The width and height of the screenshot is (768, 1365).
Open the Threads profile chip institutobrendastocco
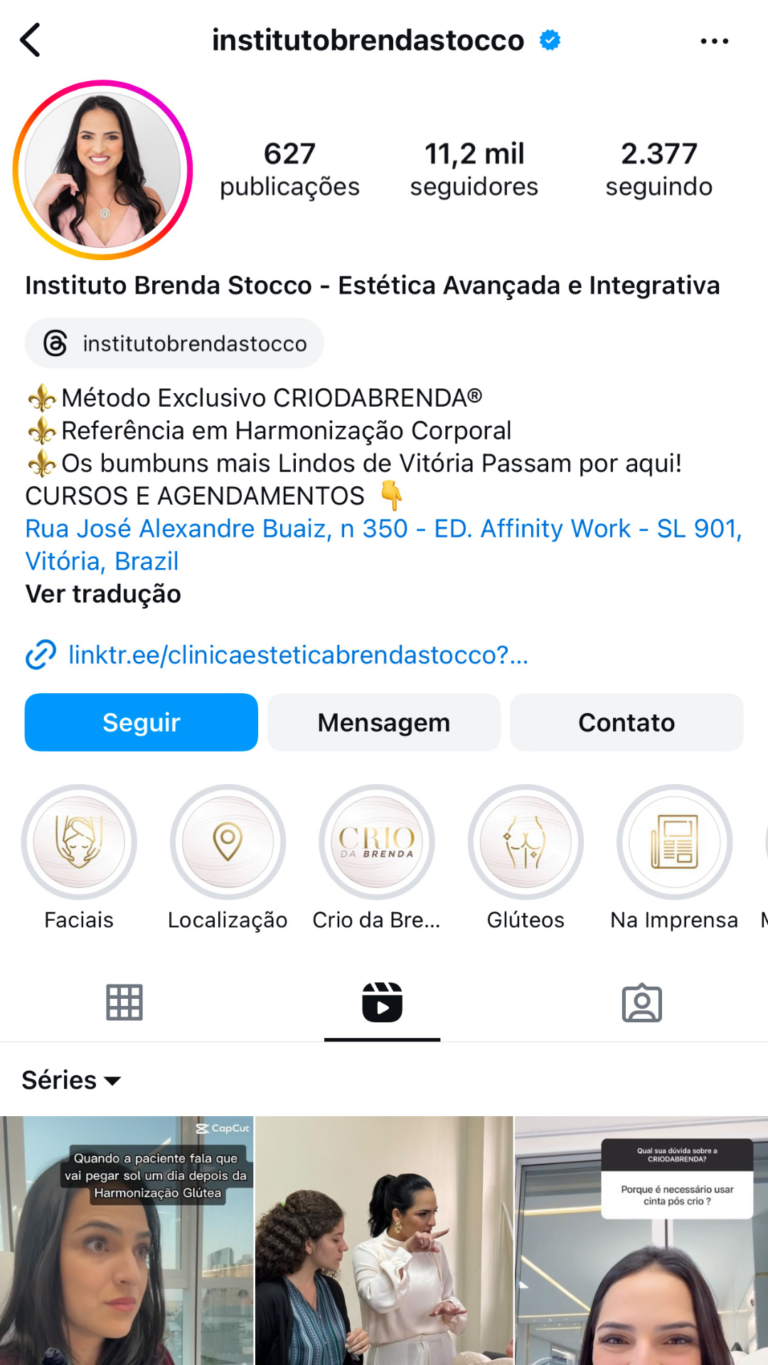174,344
